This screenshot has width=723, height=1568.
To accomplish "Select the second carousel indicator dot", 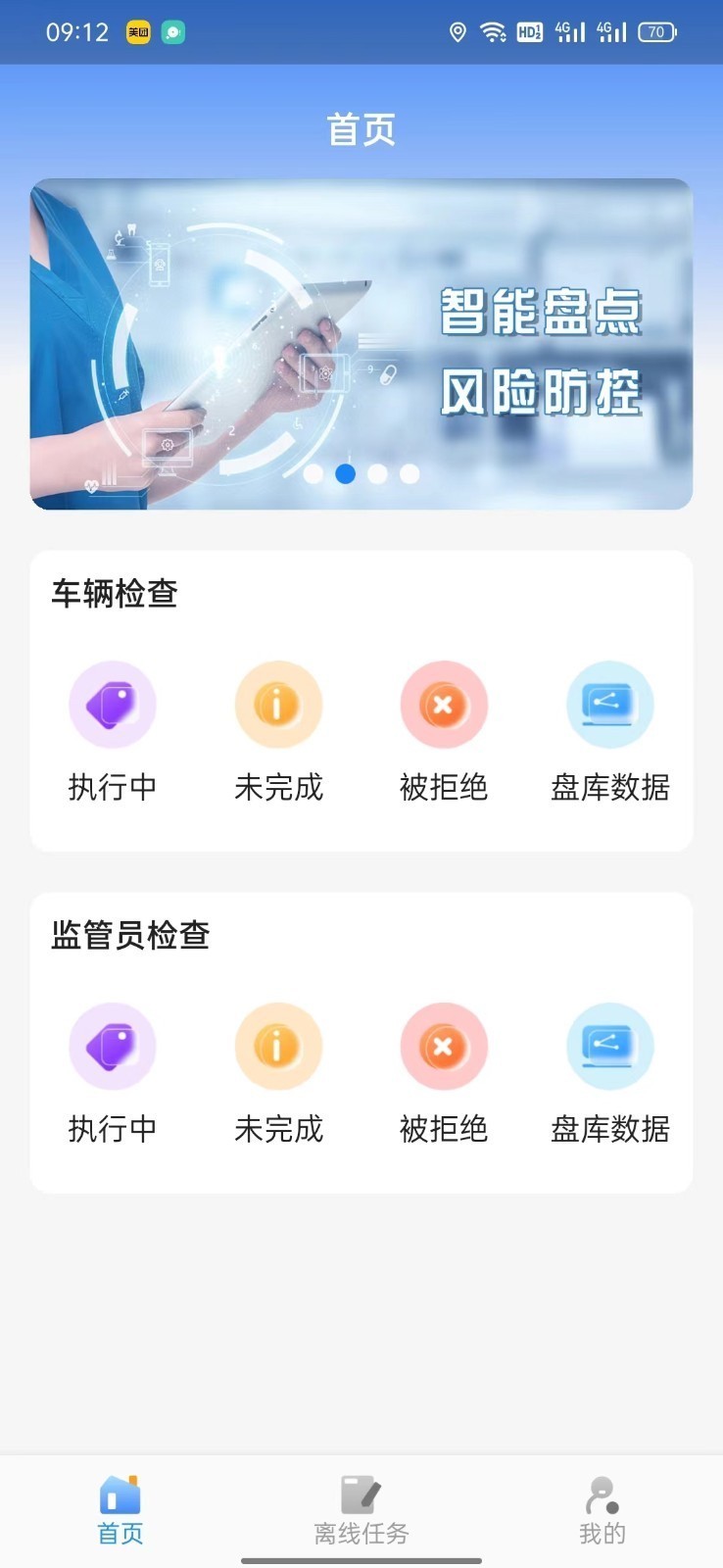I will 346,473.
